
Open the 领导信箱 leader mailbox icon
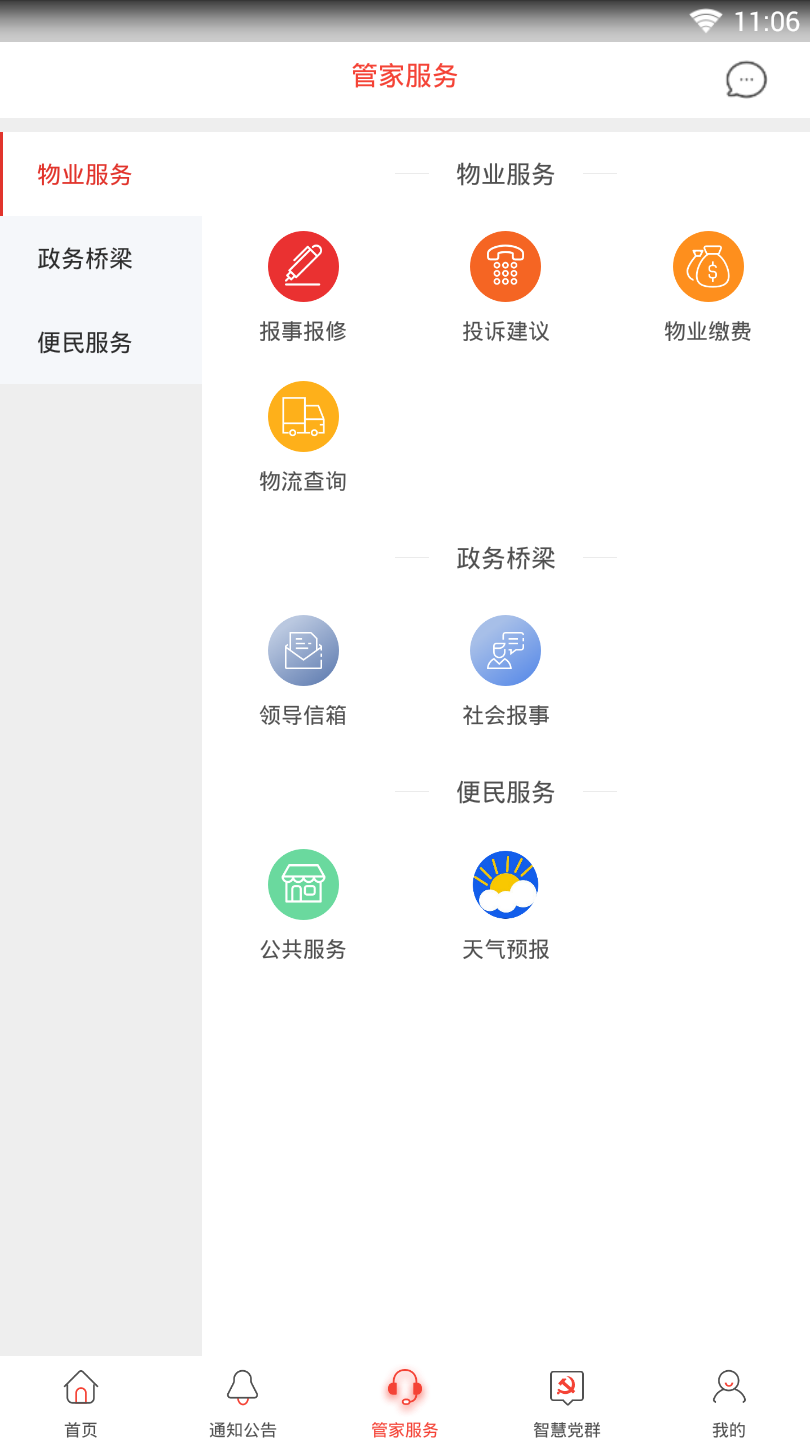click(303, 649)
